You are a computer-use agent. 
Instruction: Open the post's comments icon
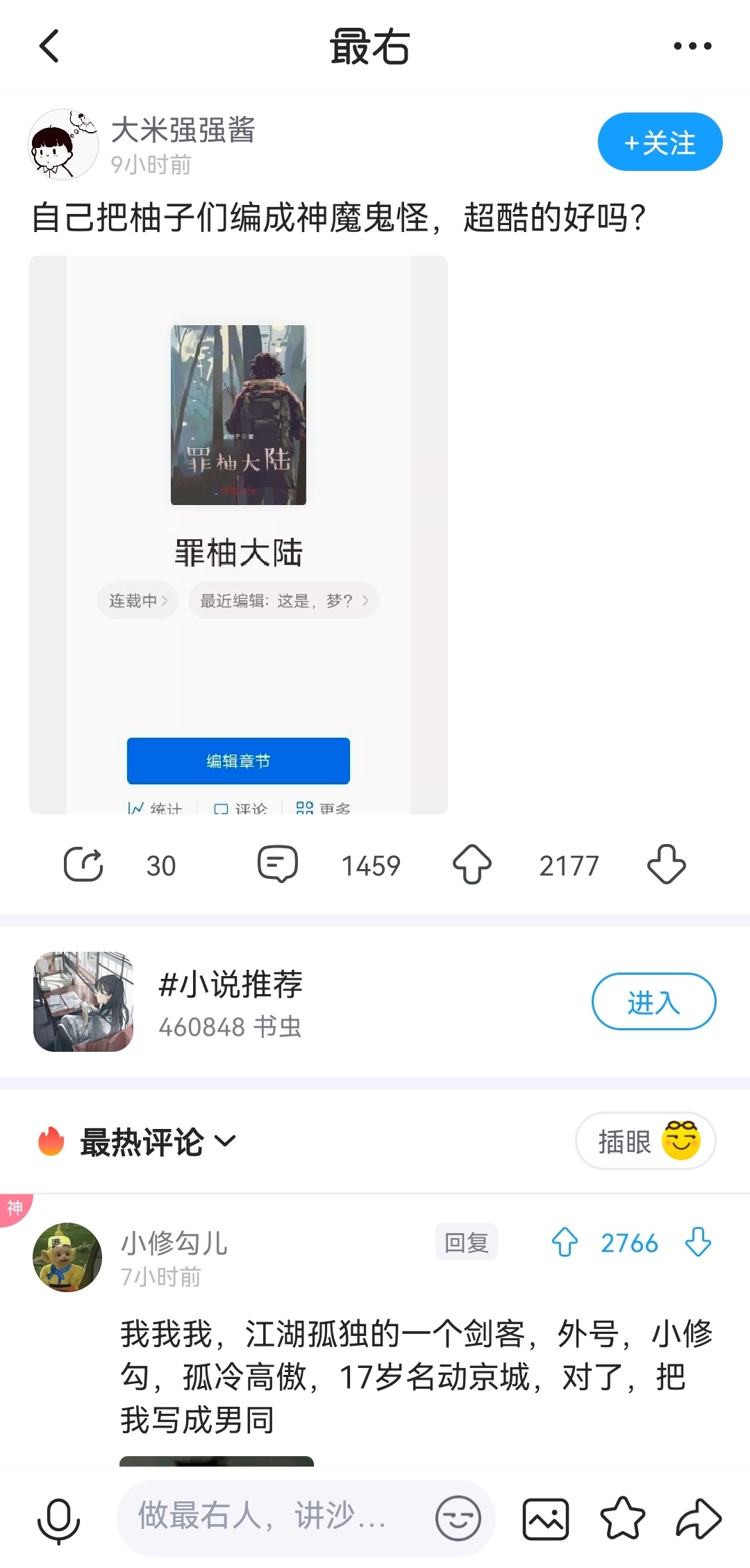point(278,865)
